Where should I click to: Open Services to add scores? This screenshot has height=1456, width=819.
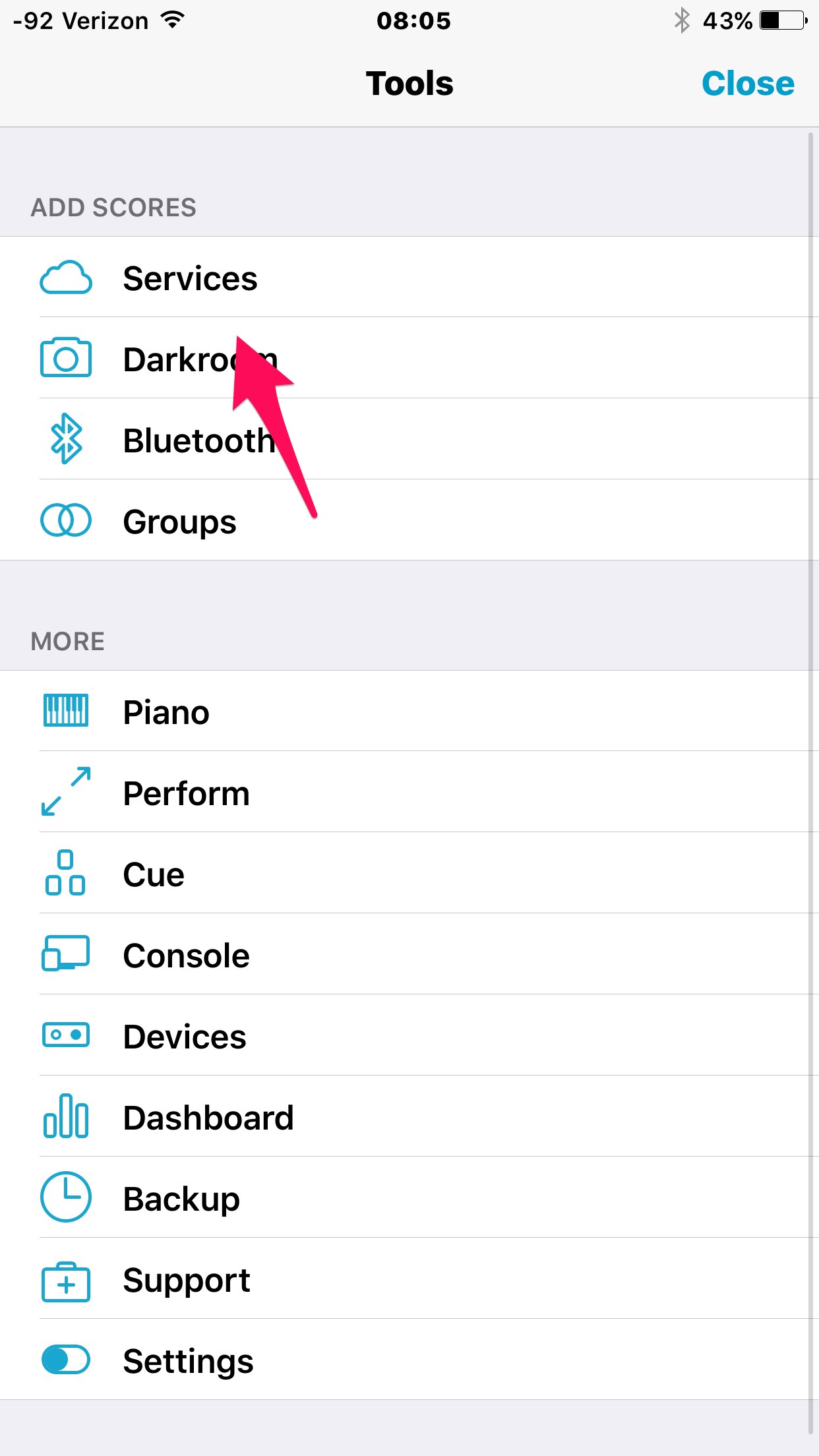(x=190, y=278)
